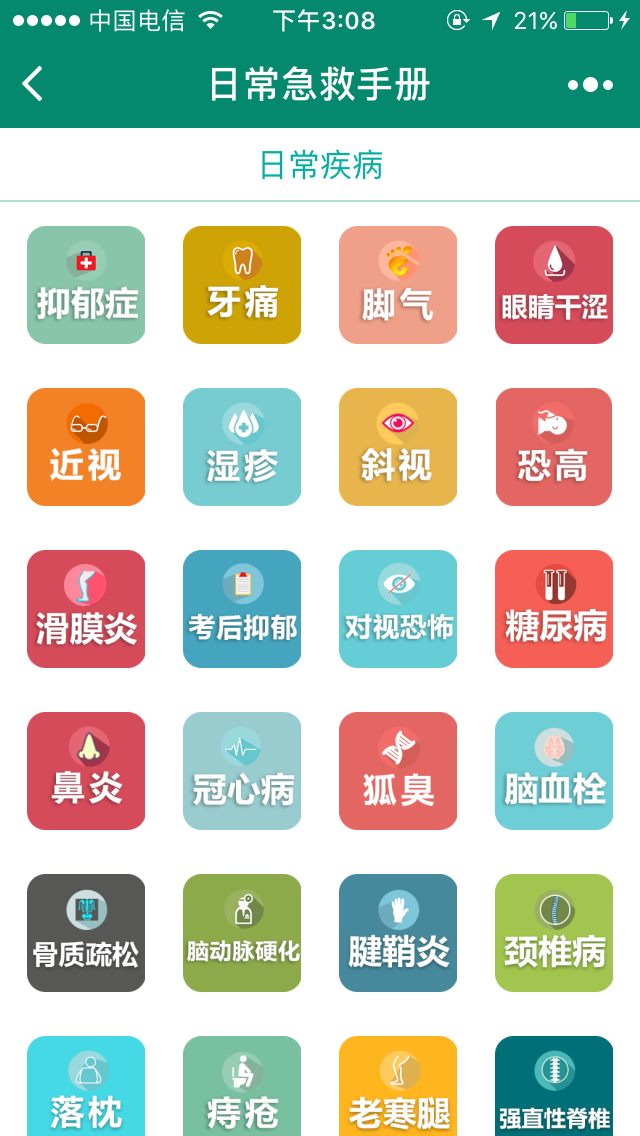
Task: Open the 抑郁症 tile
Action: pyautogui.click(x=86, y=285)
